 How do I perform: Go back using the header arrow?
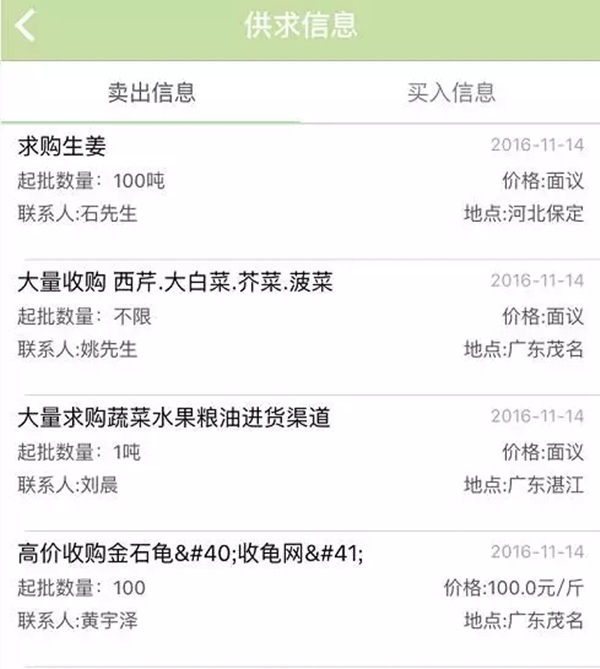coord(26,27)
